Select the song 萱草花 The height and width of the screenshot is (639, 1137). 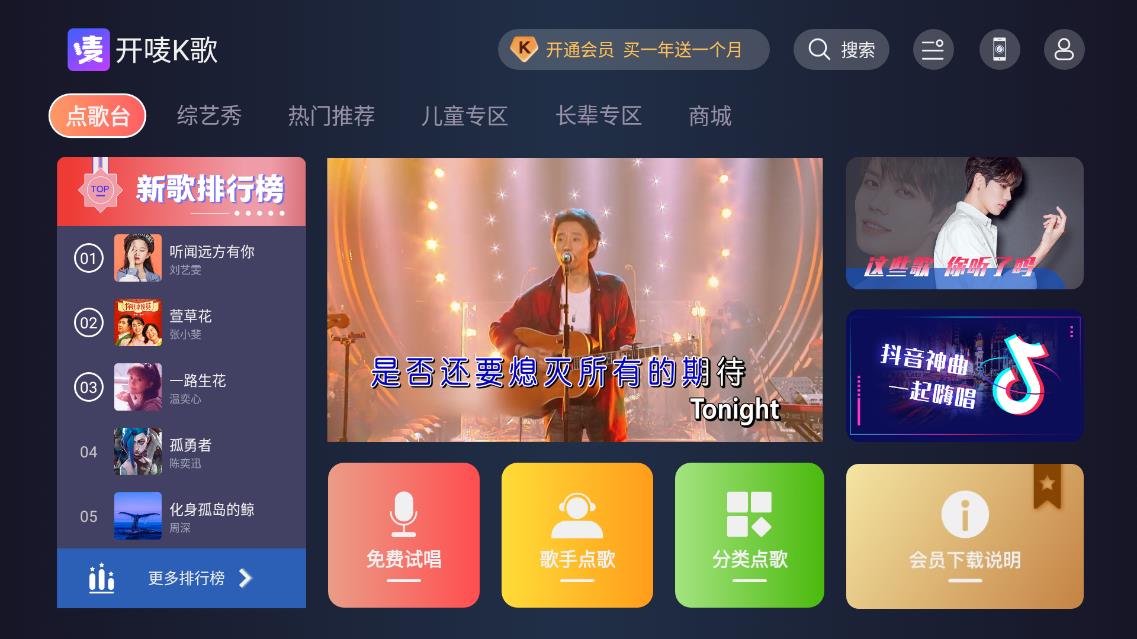[181, 323]
